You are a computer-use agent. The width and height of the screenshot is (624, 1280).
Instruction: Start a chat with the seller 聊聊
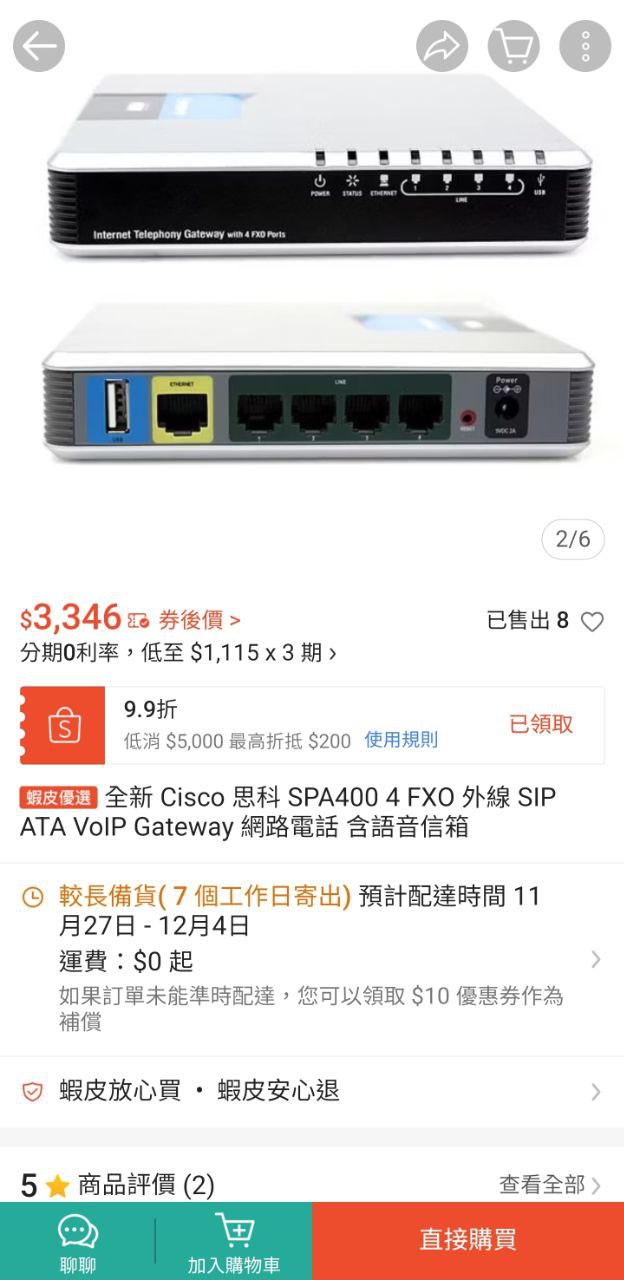tap(78, 1242)
